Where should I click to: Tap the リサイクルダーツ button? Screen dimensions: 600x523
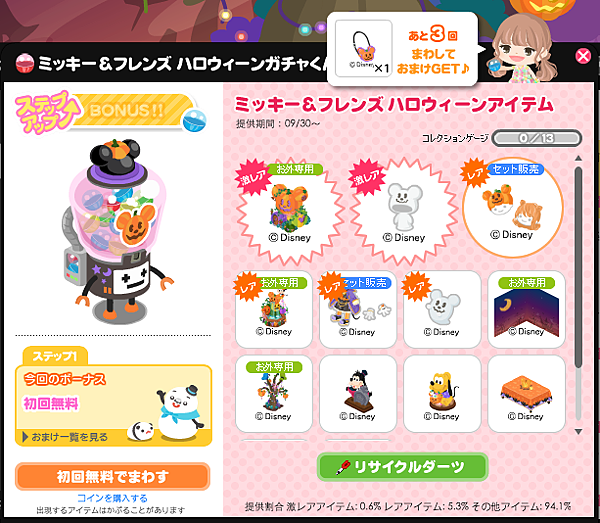point(402,467)
